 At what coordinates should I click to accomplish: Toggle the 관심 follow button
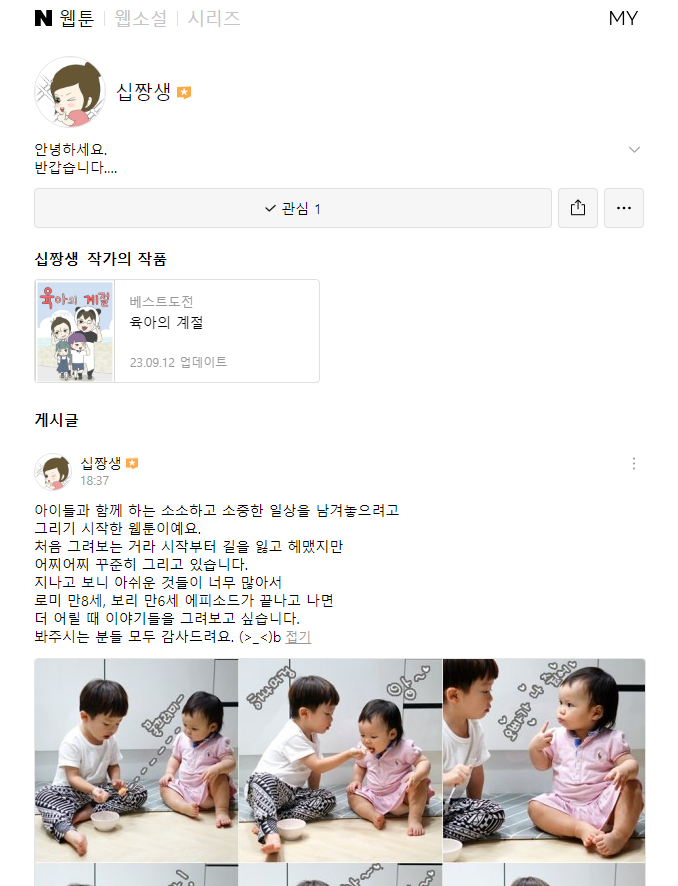click(x=293, y=208)
